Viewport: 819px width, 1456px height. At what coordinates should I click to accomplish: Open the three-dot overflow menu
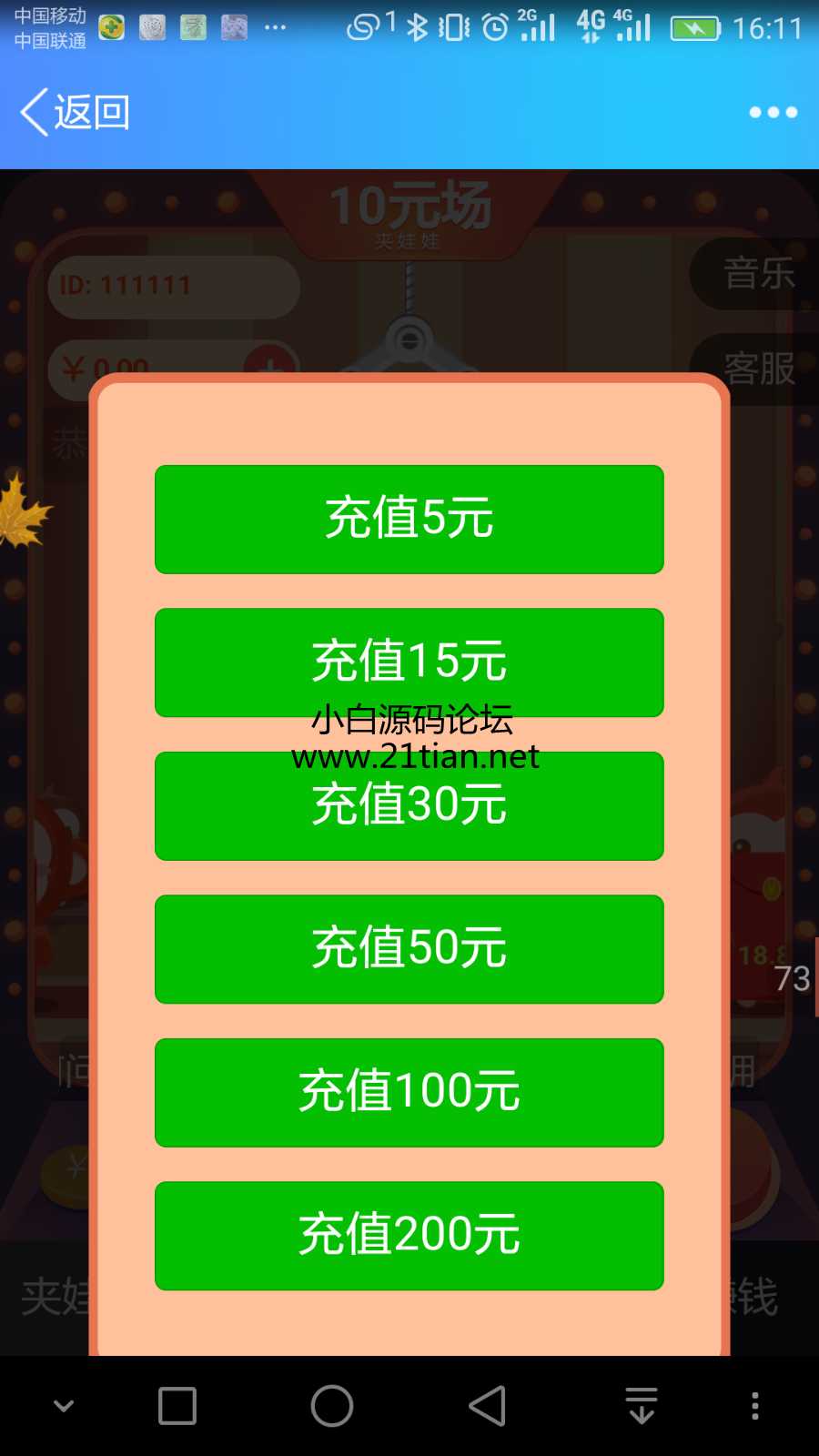(x=773, y=112)
